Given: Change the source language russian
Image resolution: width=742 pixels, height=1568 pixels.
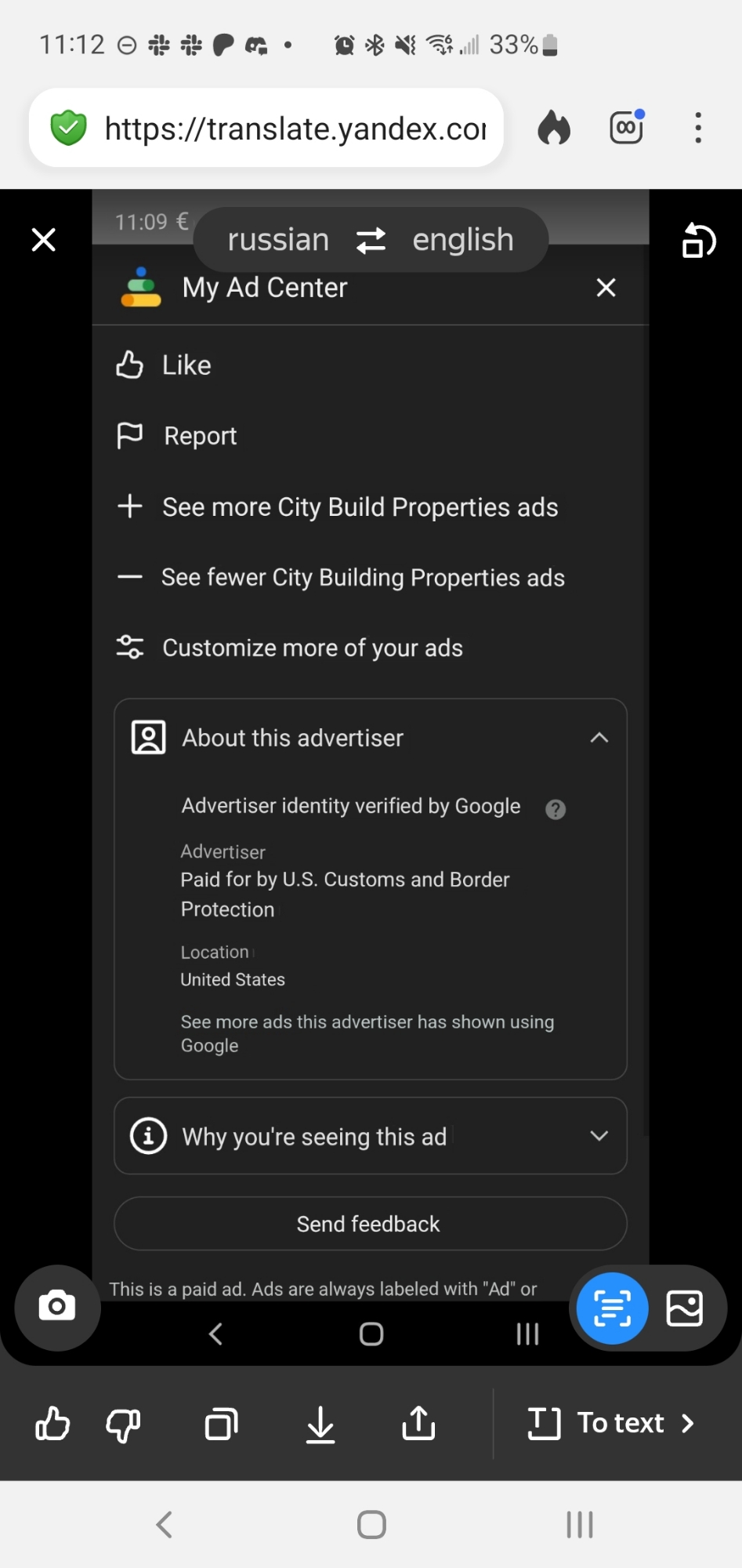Looking at the screenshot, I should tap(278, 240).
